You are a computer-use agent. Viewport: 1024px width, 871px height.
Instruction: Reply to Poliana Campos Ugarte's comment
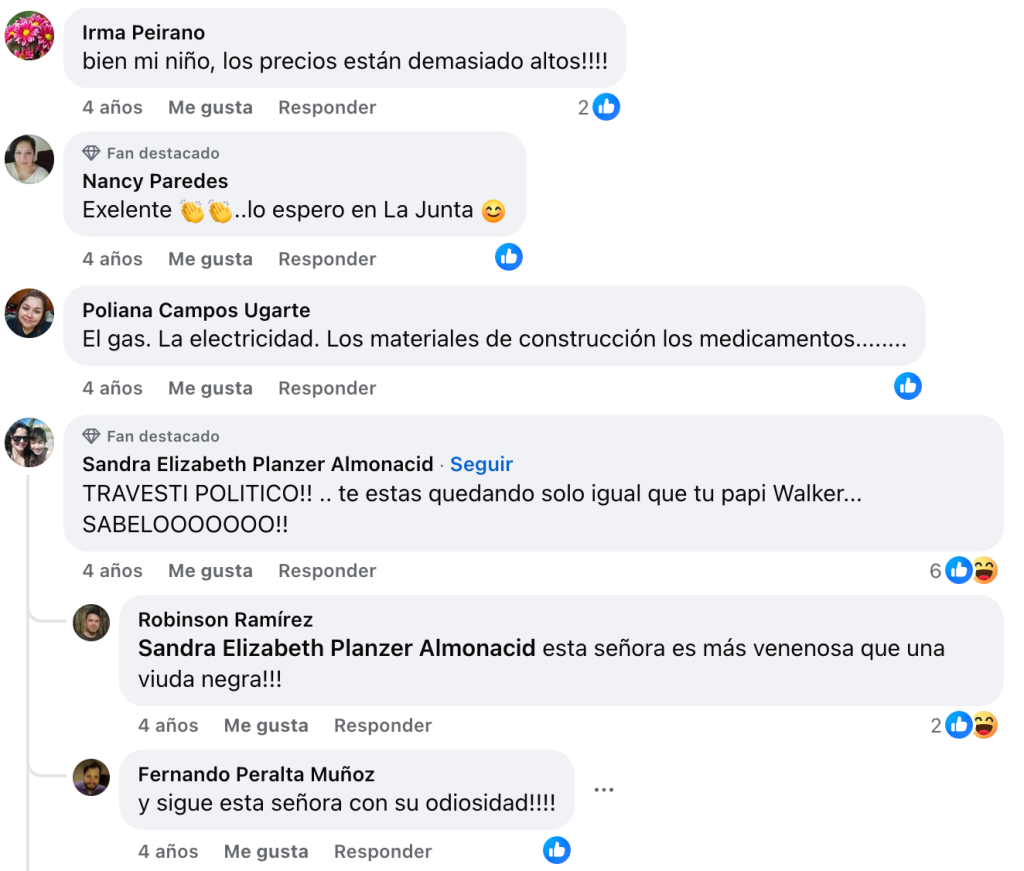click(327, 388)
